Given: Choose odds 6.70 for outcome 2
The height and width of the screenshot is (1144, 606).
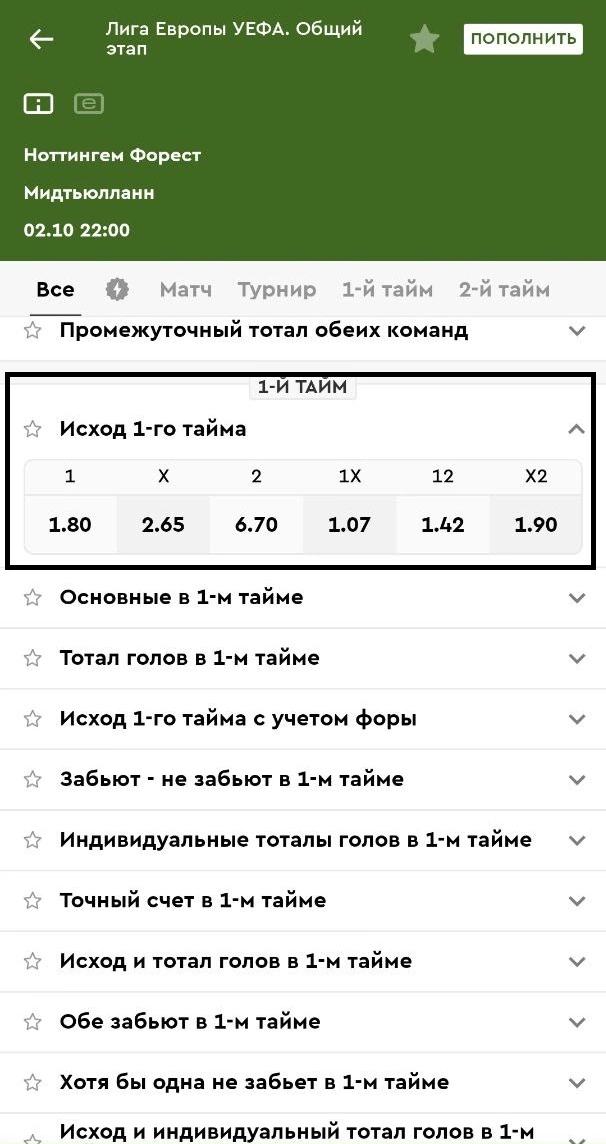Looking at the screenshot, I should (x=256, y=524).
